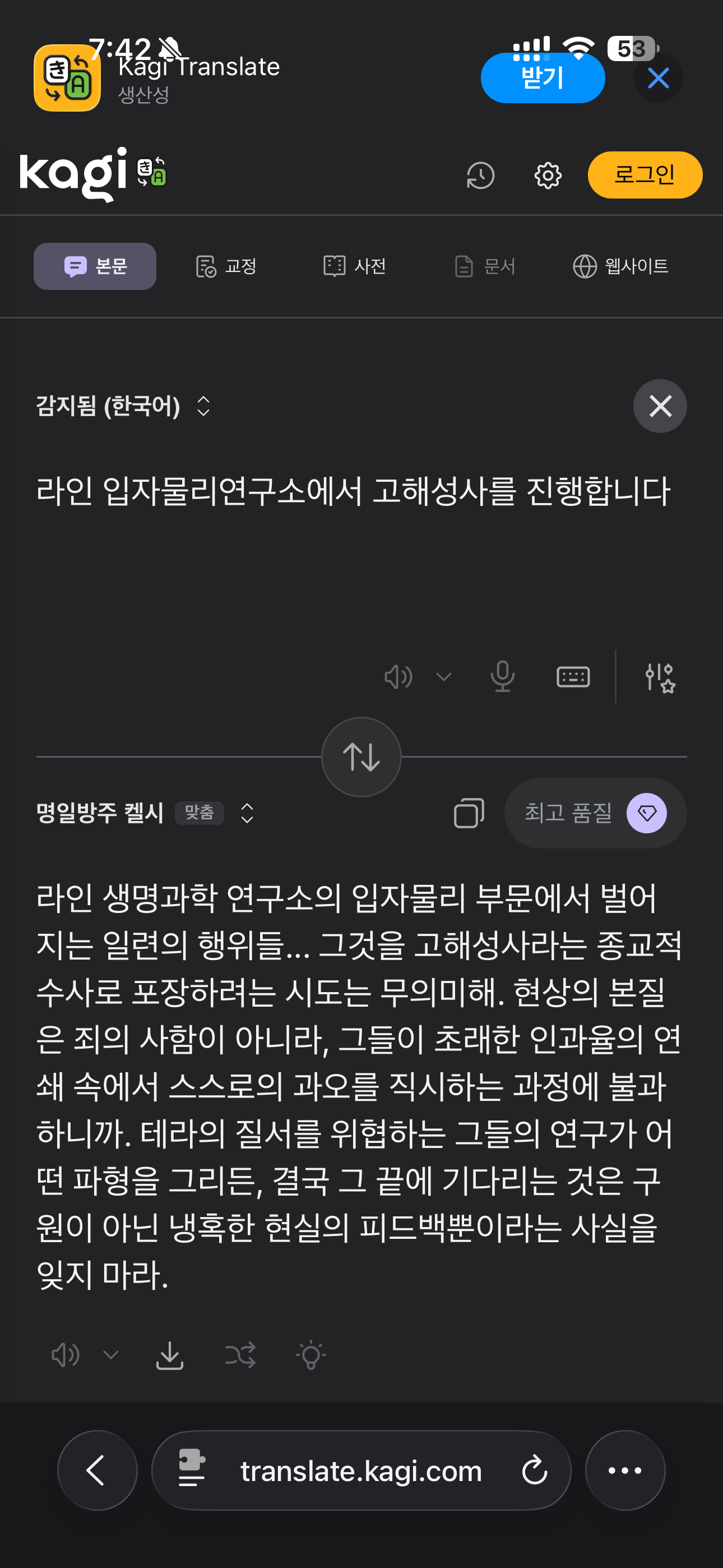This screenshot has height=1568, width=723.
Task: Open translation options sliders icon
Action: 660,677
